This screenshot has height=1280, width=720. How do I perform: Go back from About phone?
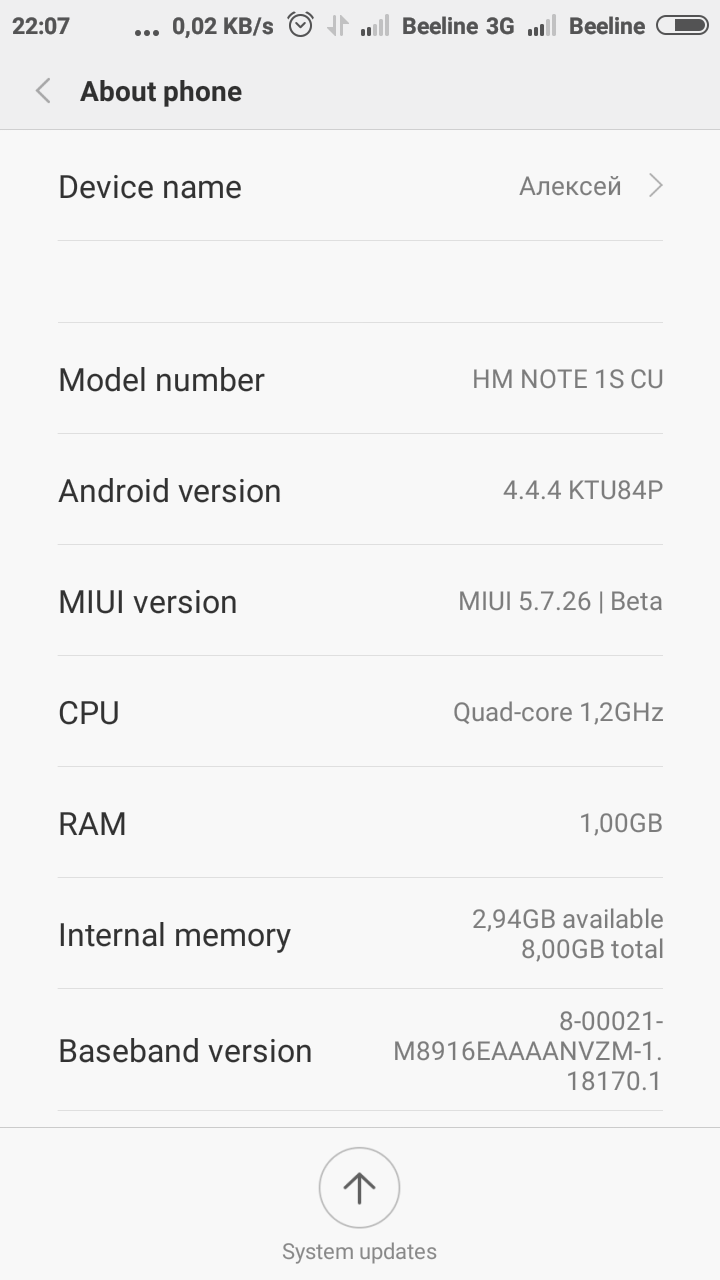click(x=43, y=91)
